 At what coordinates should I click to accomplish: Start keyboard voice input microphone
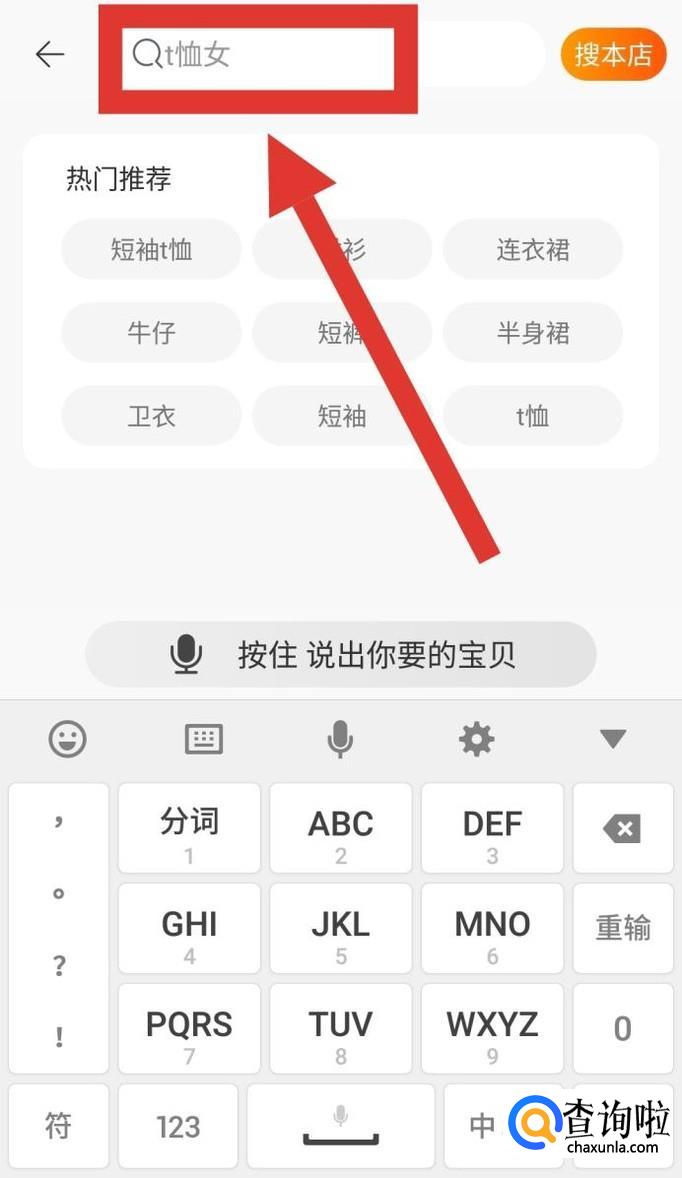[340, 740]
